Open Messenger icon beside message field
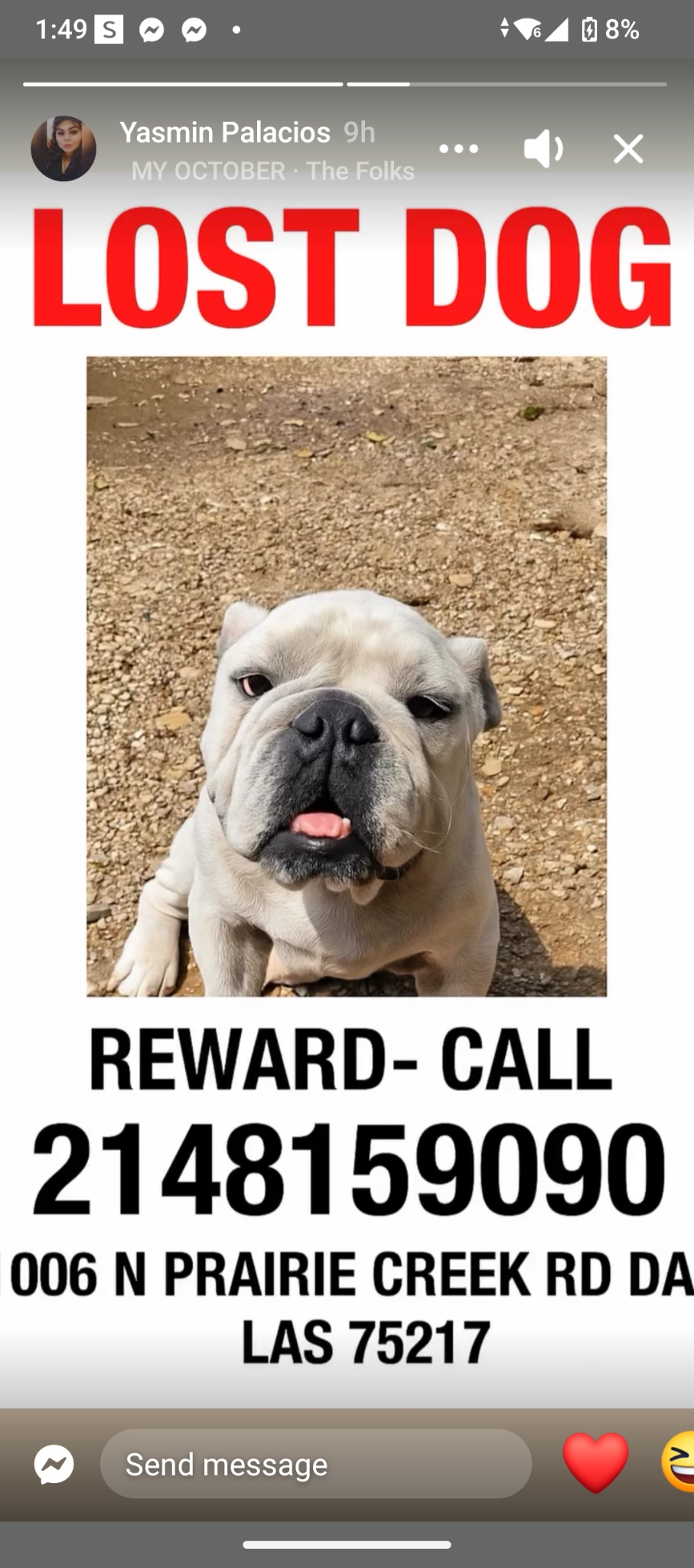 click(54, 1465)
